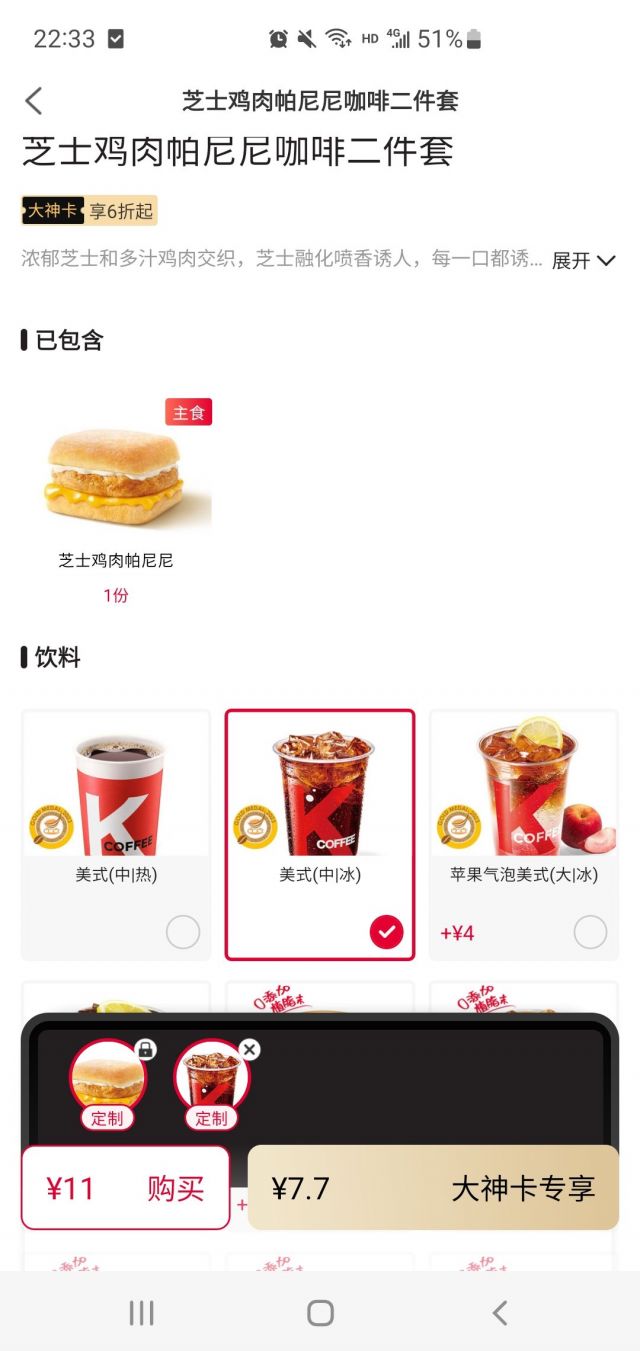Viewport: 640px width, 1351px height.
Task: Remove the iced americano from the tray
Action: [250, 1049]
